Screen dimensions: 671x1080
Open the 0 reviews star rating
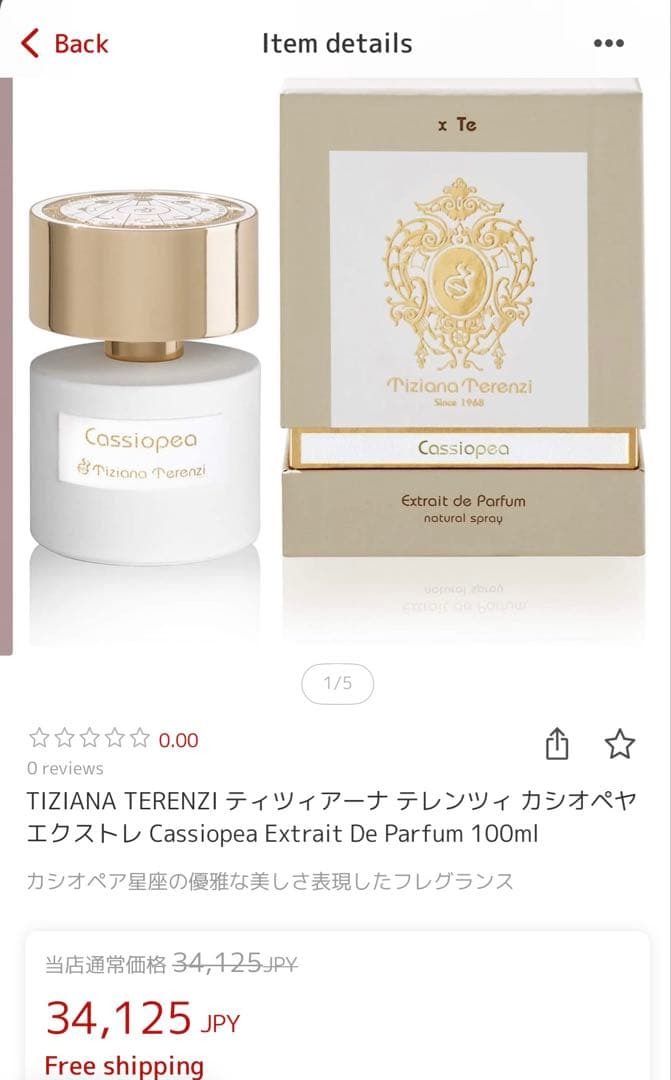(x=90, y=739)
